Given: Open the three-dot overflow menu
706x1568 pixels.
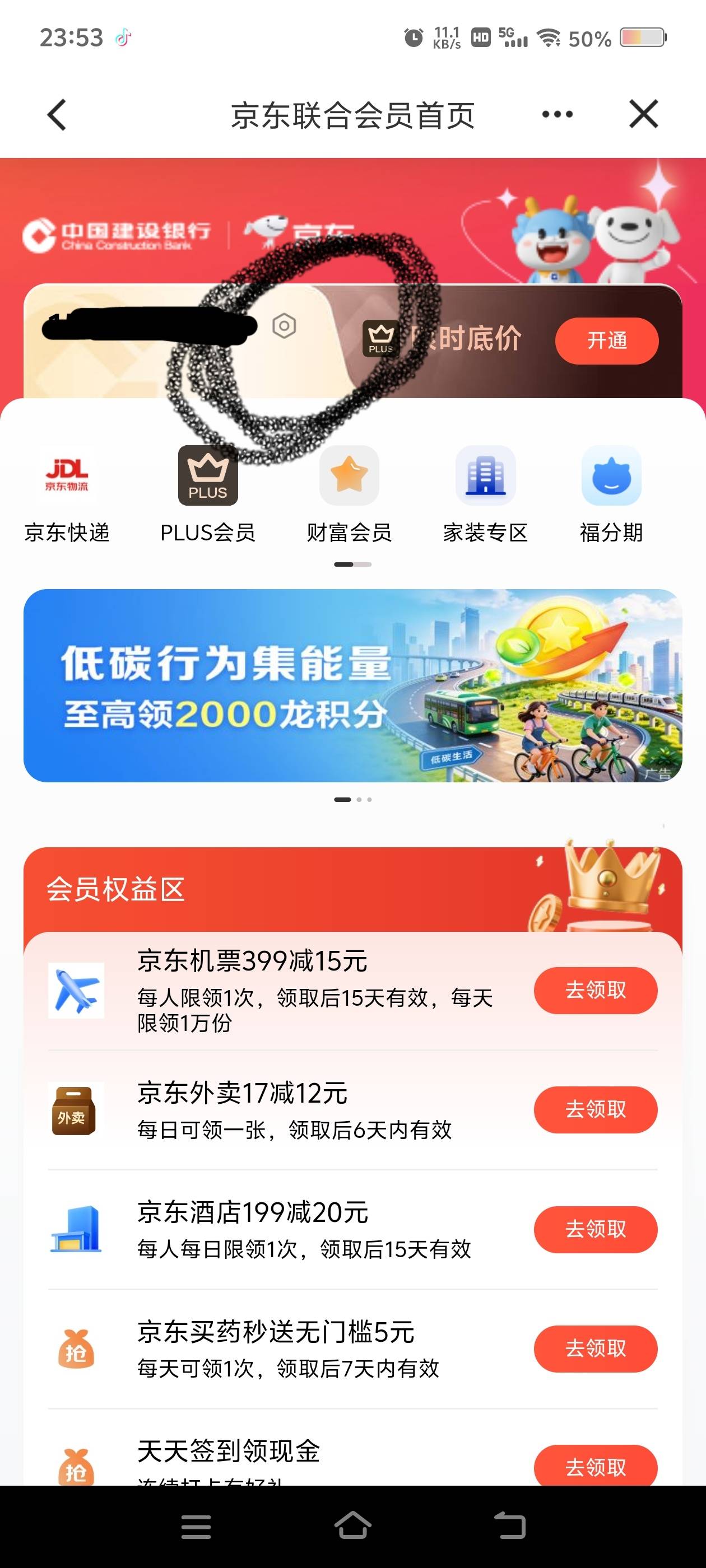Looking at the screenshot, I should (x=558, y=114).
